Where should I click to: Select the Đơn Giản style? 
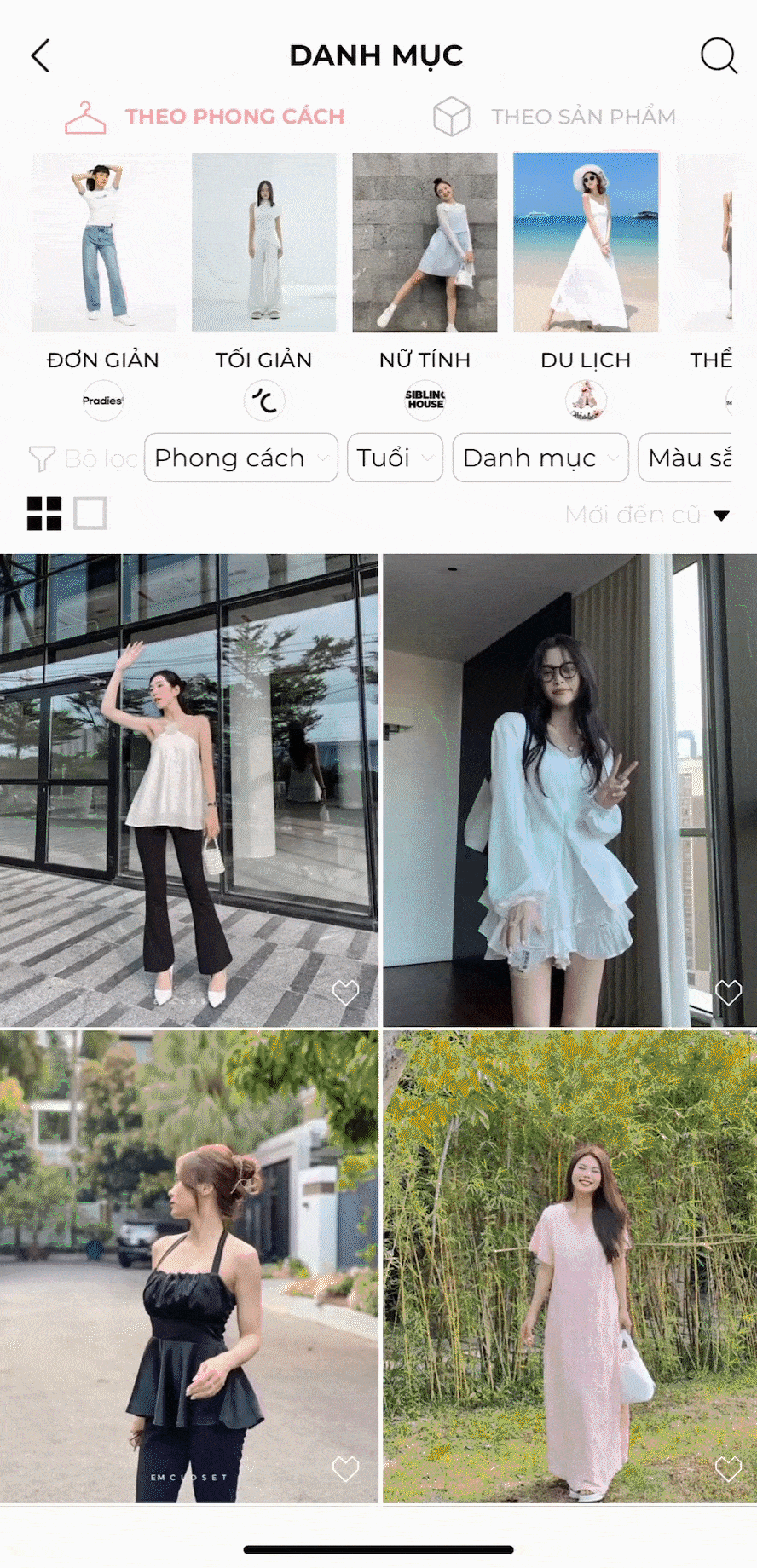tap(103, 243)
